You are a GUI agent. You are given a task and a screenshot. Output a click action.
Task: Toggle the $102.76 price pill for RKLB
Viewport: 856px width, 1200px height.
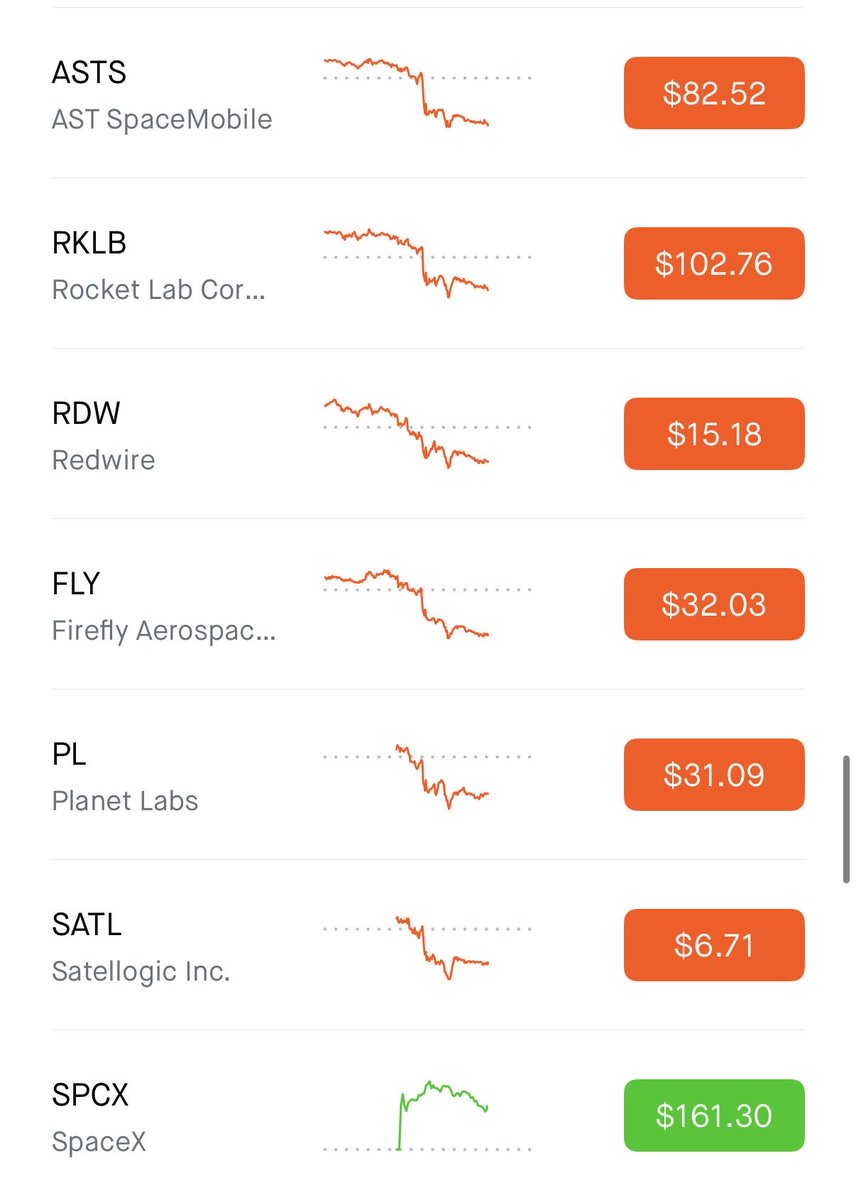click(714, 264)
